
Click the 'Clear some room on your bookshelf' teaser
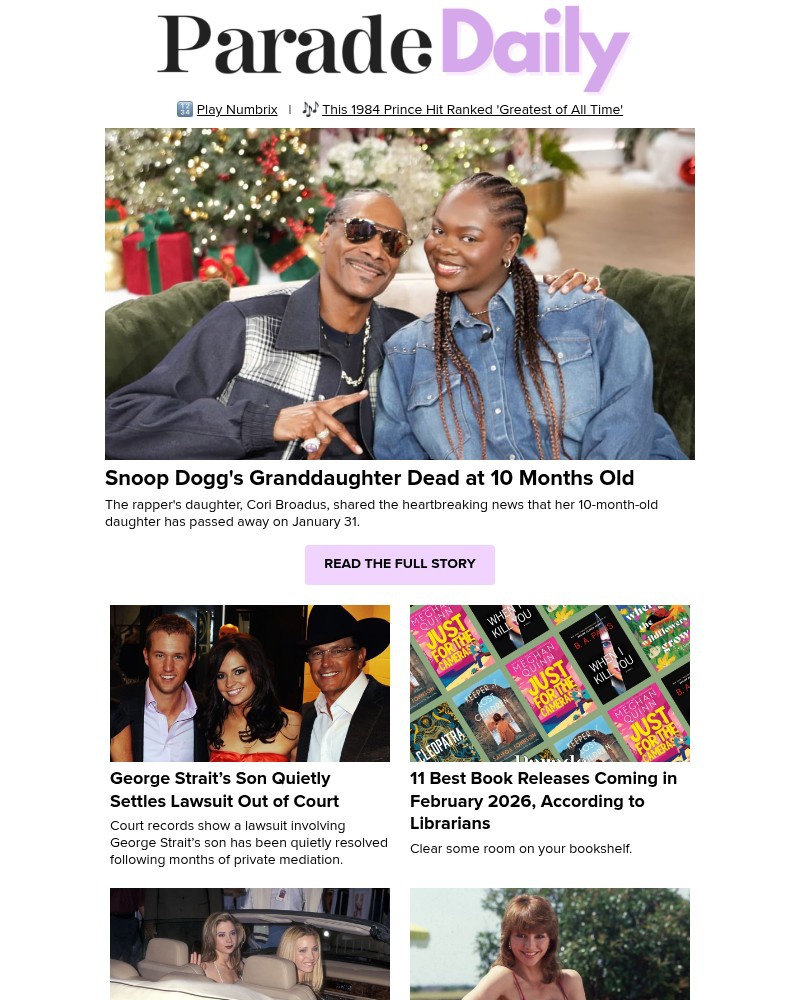(521, 848)
